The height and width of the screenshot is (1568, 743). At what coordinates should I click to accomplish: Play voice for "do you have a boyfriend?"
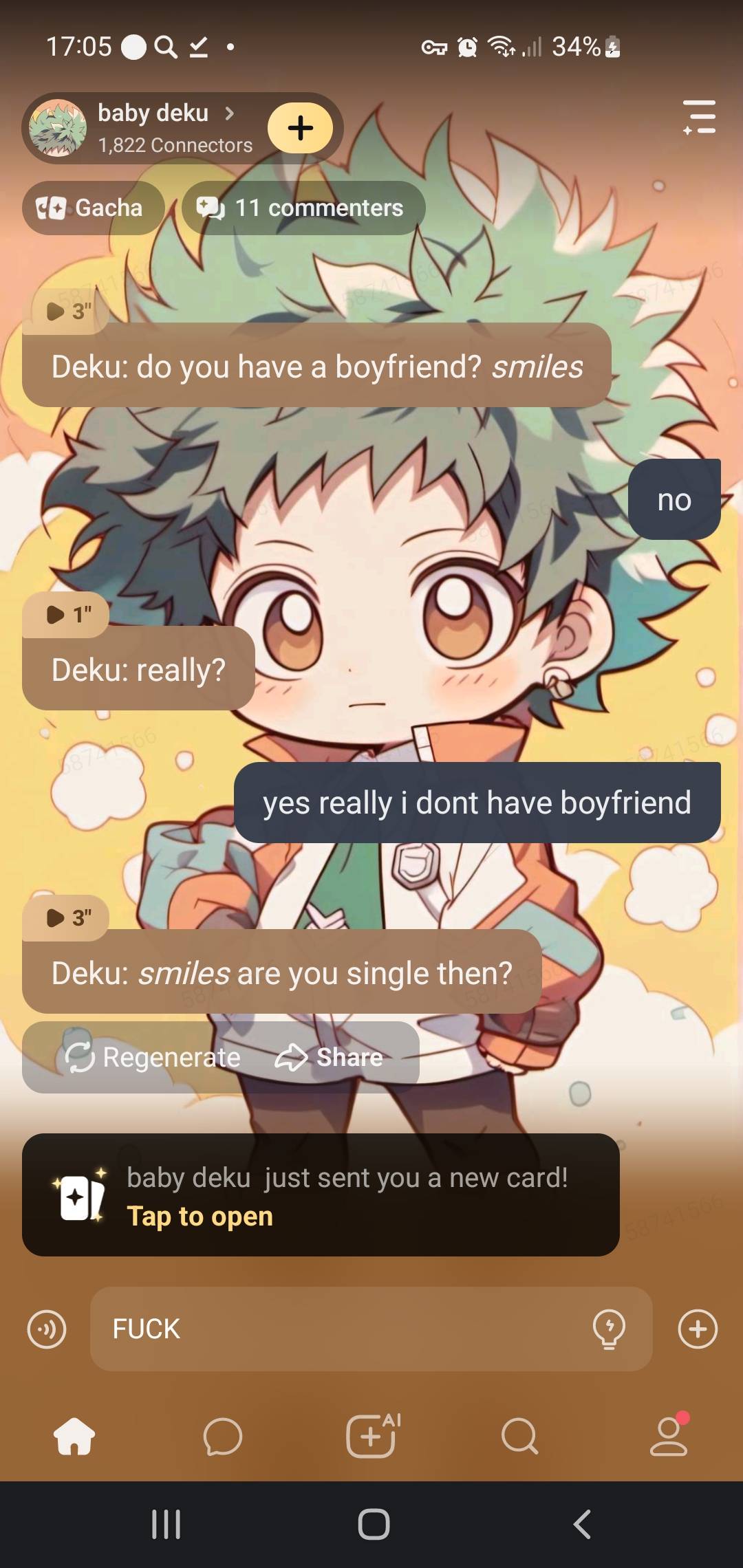pyautogui.click(x=66, y=312)
